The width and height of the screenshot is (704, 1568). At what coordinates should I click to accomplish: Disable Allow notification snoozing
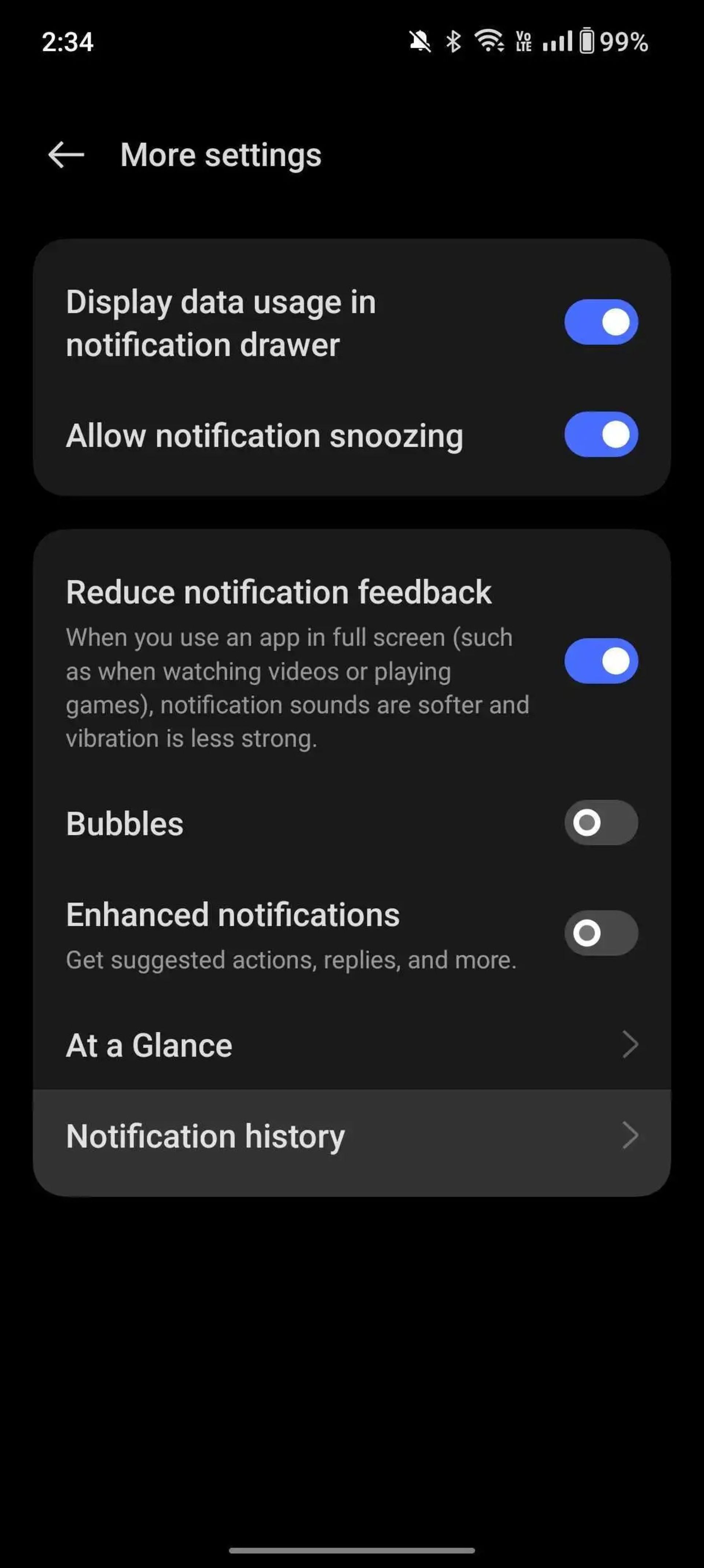coord(601,435)
